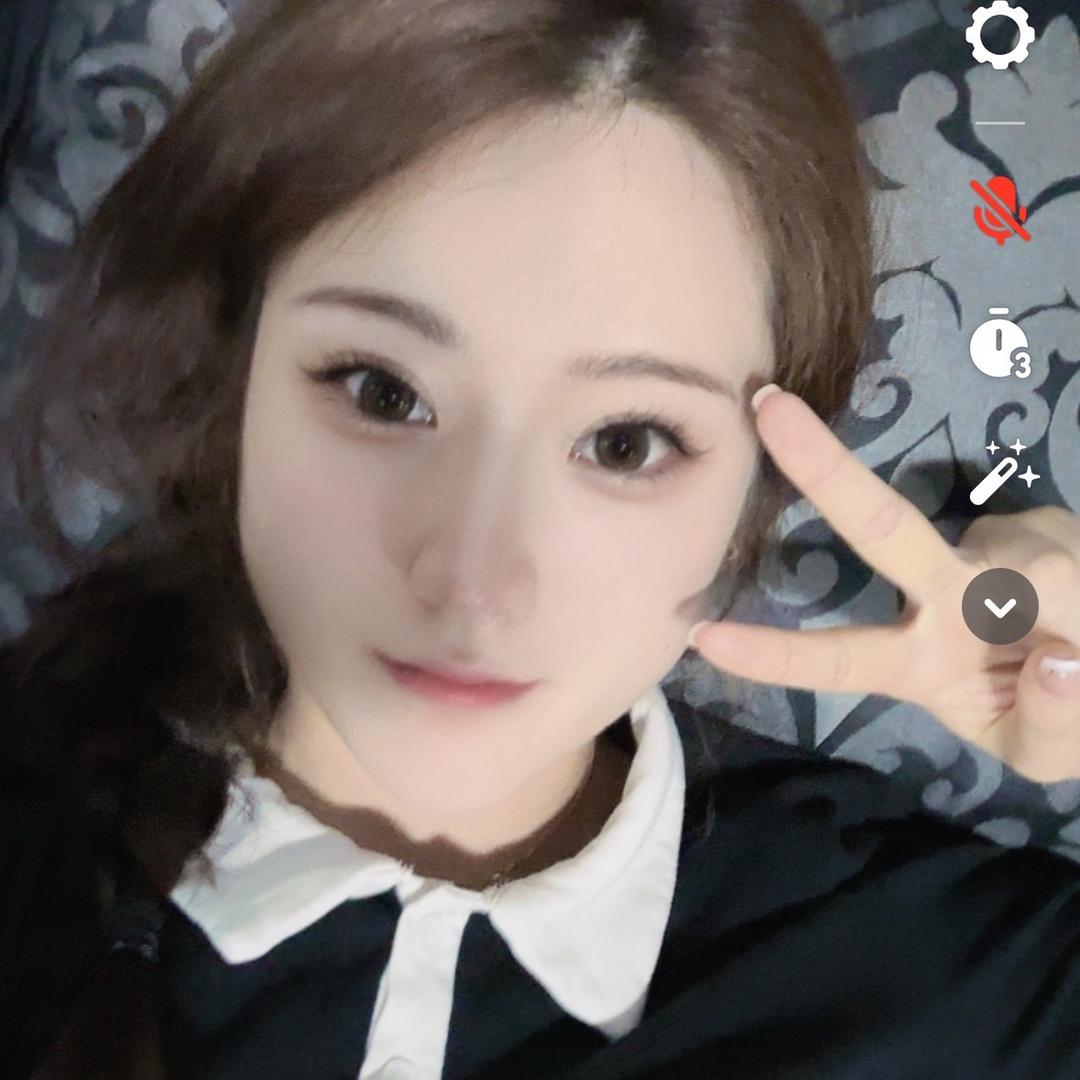Collapse the side tools with the chevron
Viewport: 1080px width, 1080px height.
coord(1000,606)
